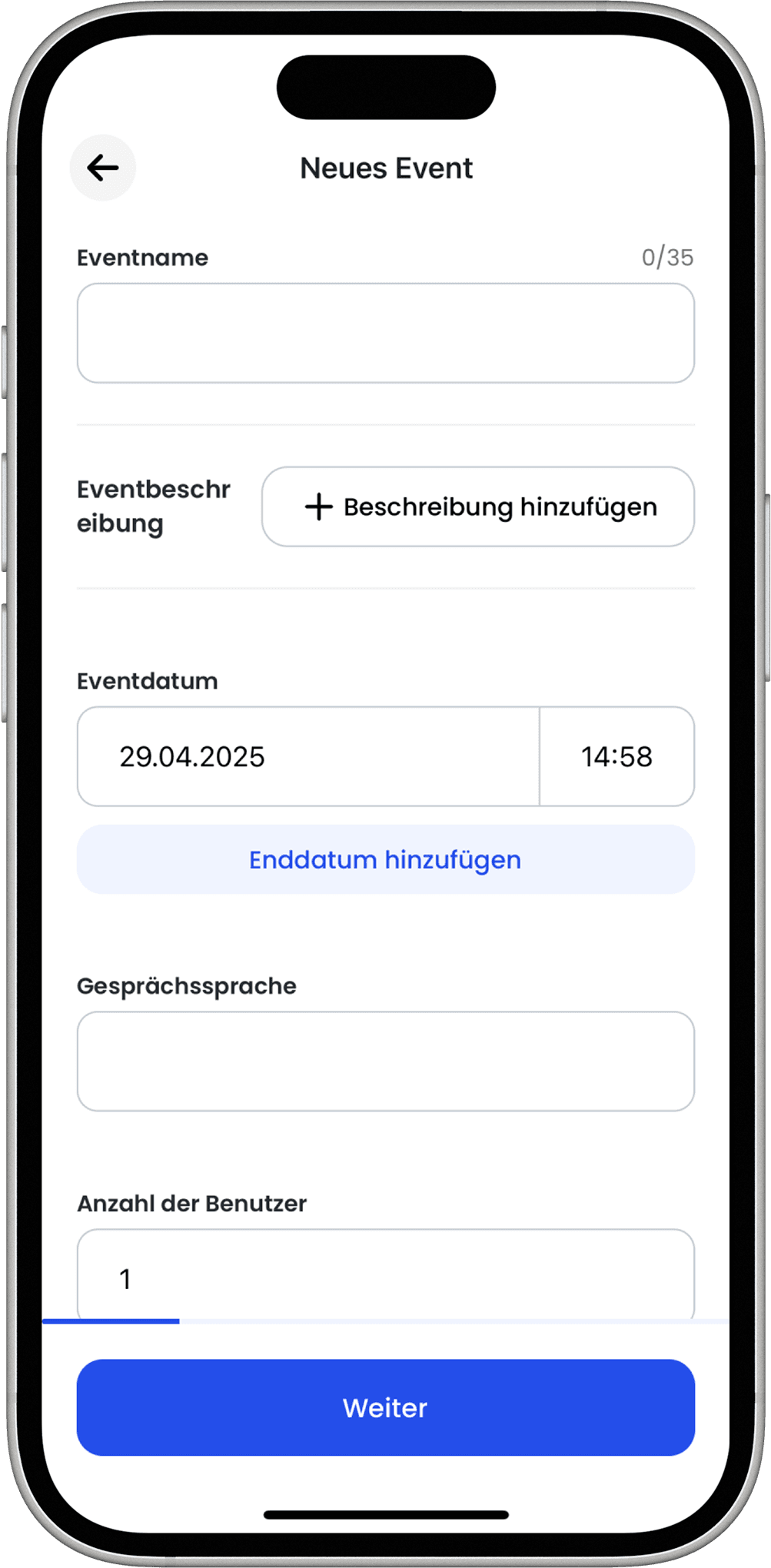Go back using the arrow icon

tap(103, 168)
